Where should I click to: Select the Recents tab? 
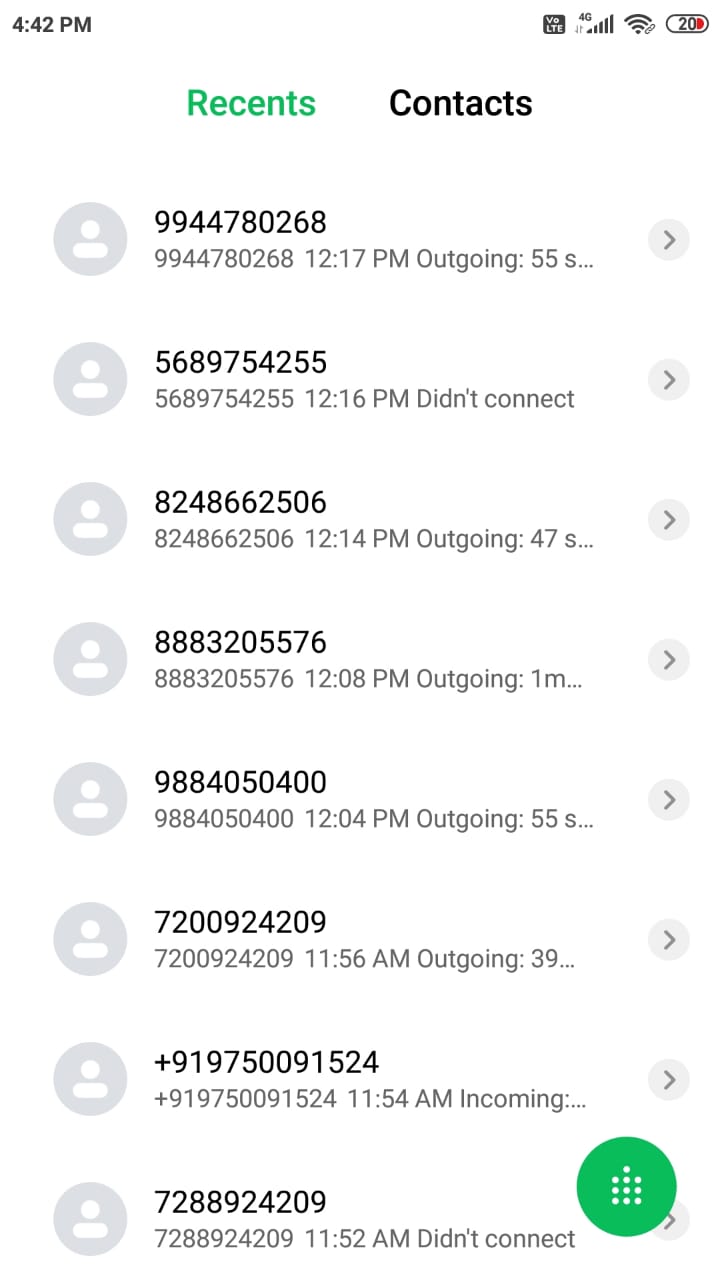(x=251, y=103)
